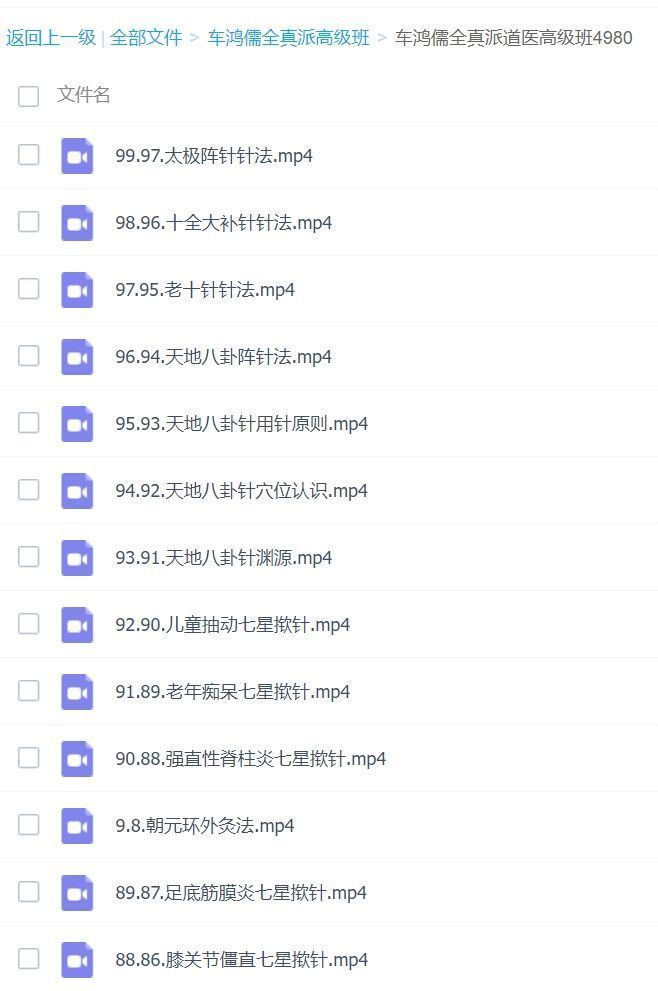Mark the checkbox for 90.88.强直性脊柱炎七星揿针.mp4
The height and width of the screenshot is (991, 658).
(x=28, y=758)
